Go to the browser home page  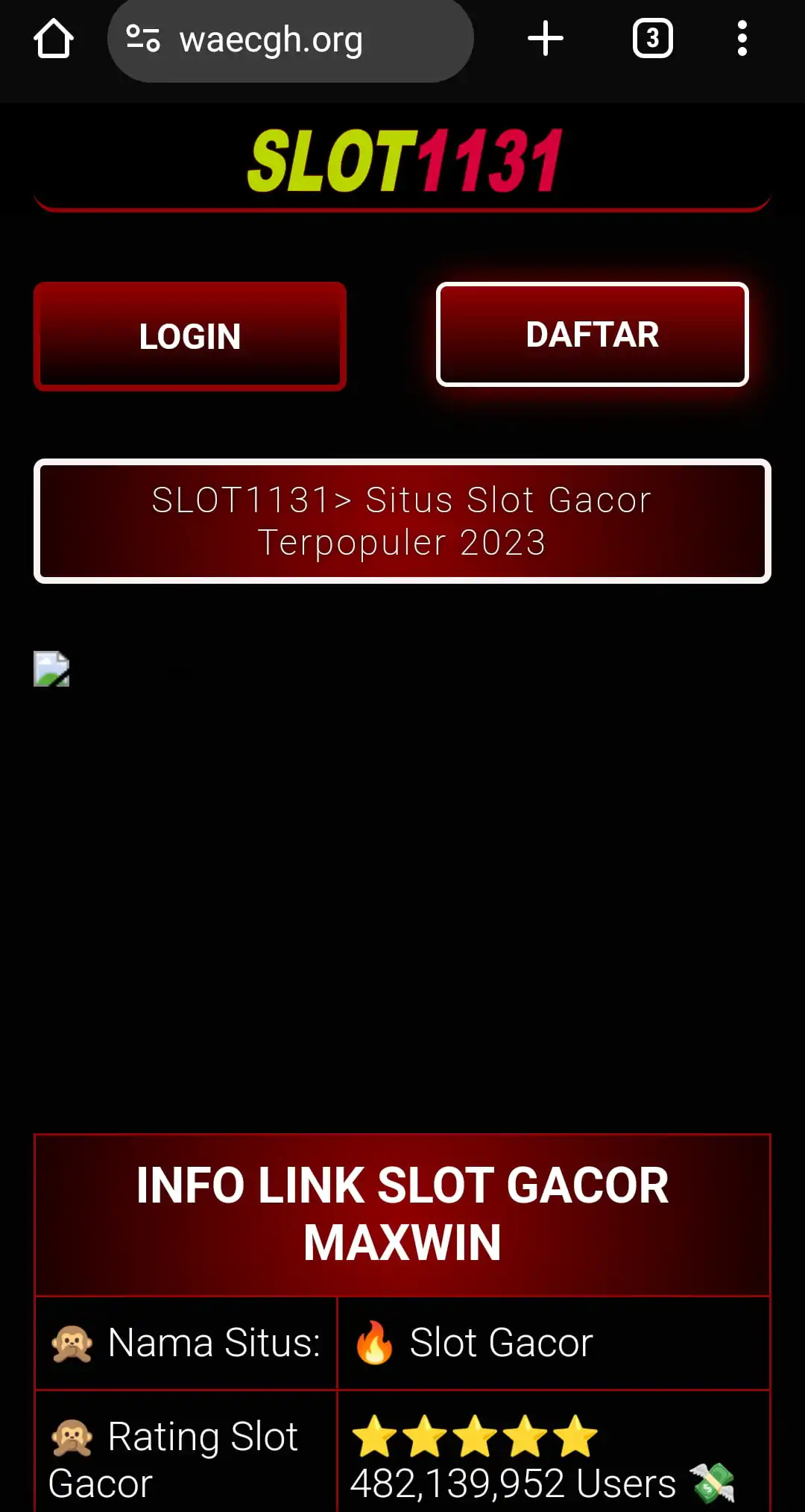[54, 39]
